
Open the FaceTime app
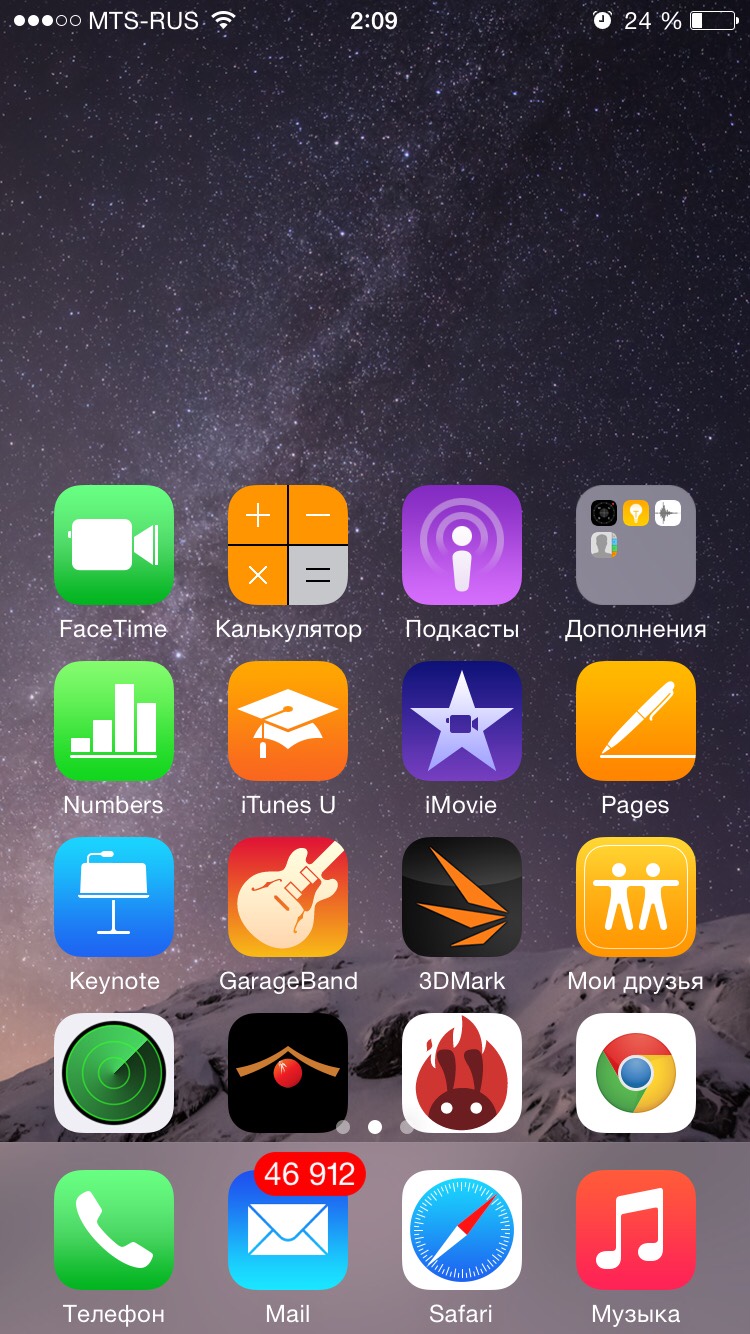click(x=114, y=545)
